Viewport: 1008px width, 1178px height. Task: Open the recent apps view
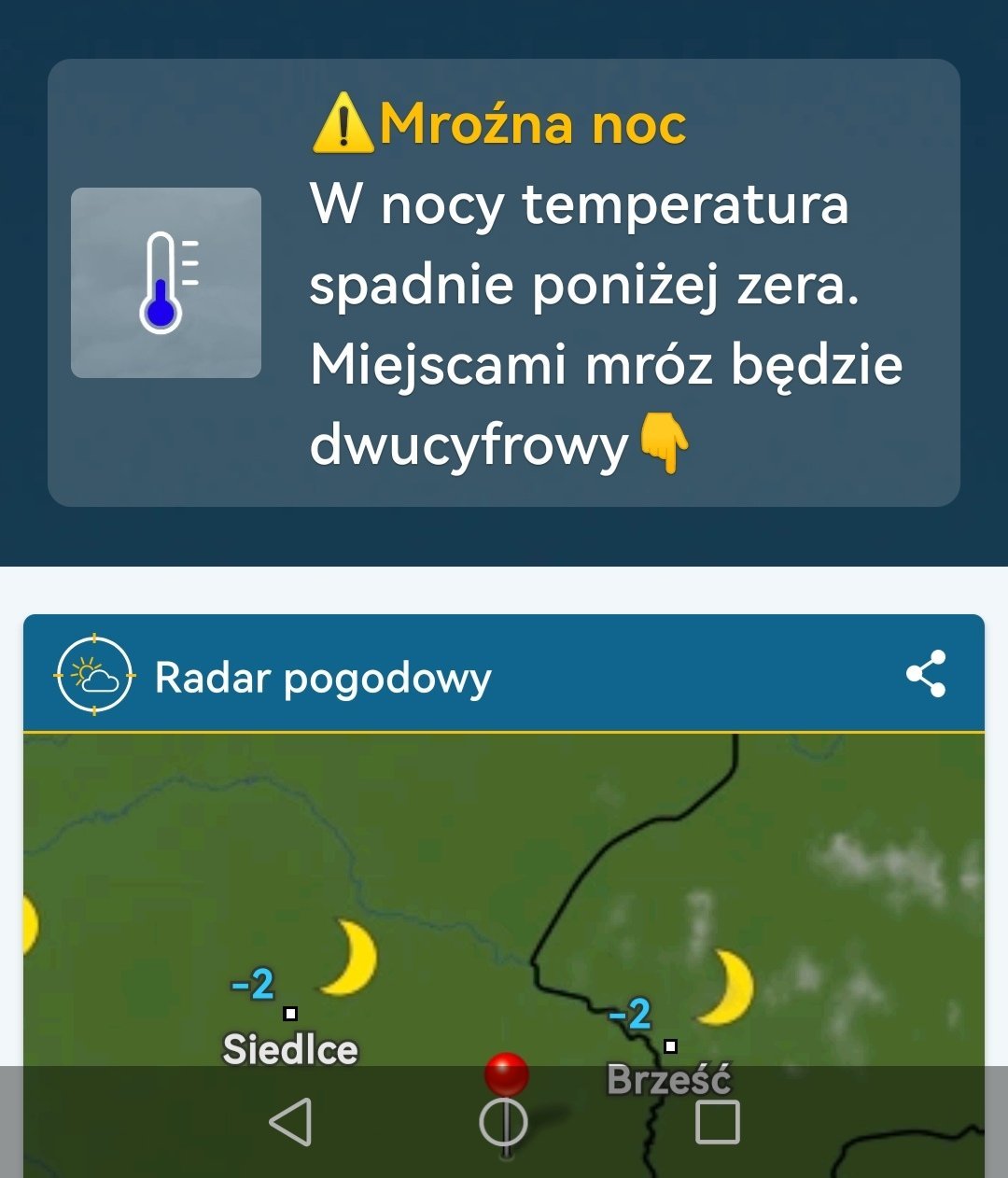click(x=717, y=1121)
